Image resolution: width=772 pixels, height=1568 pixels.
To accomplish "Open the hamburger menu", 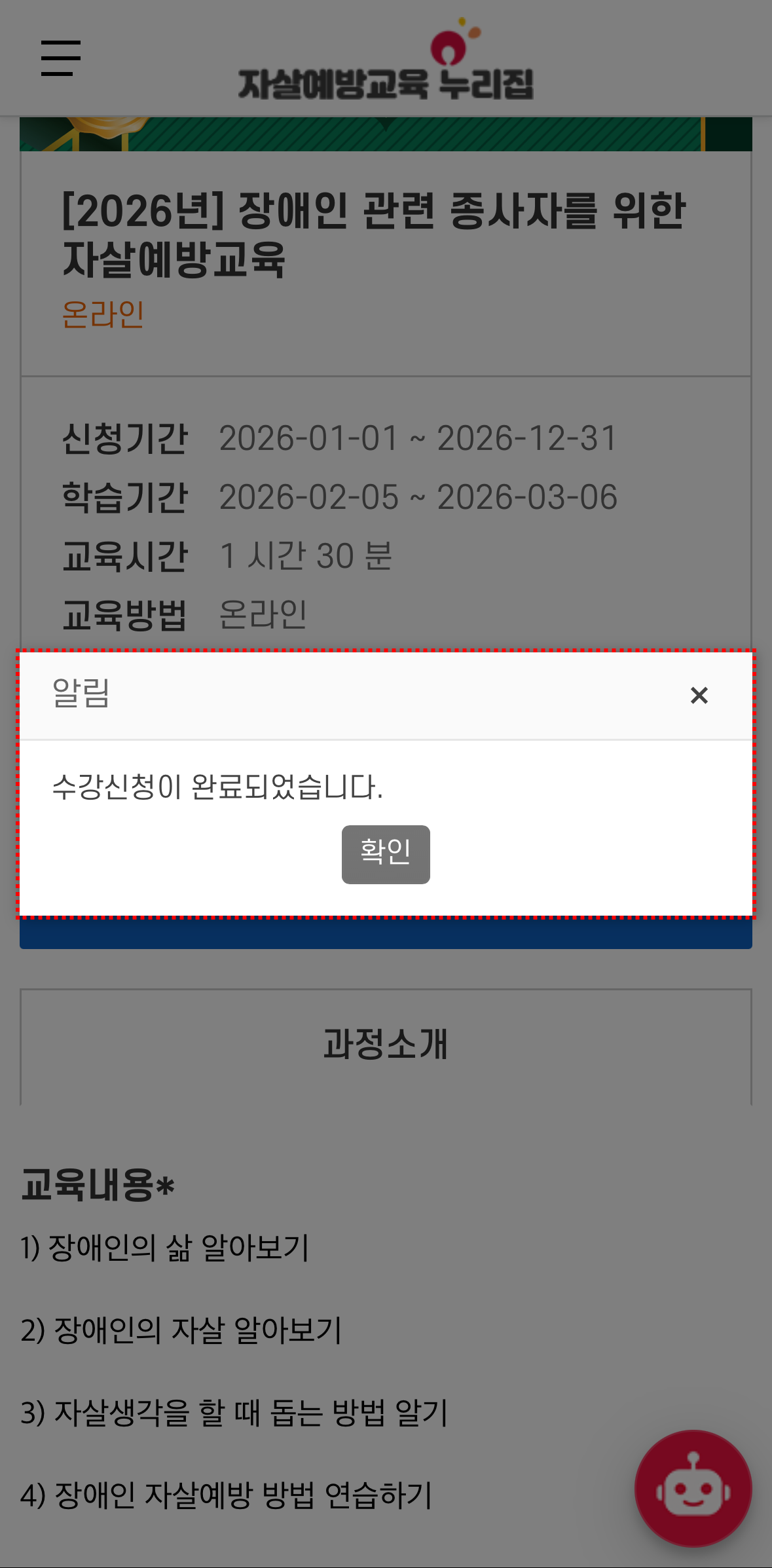I will 61,58.
